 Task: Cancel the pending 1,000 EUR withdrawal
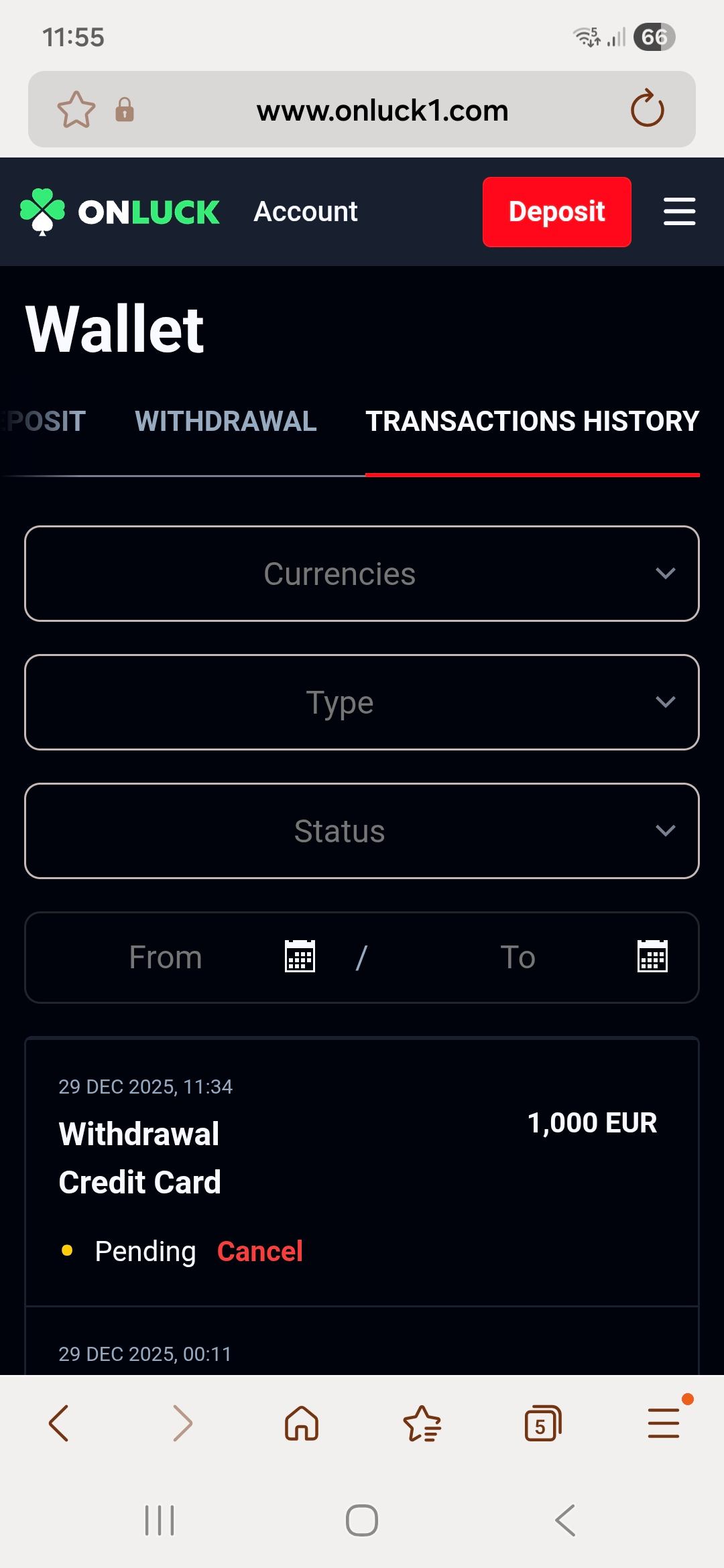coord(260,1251)
